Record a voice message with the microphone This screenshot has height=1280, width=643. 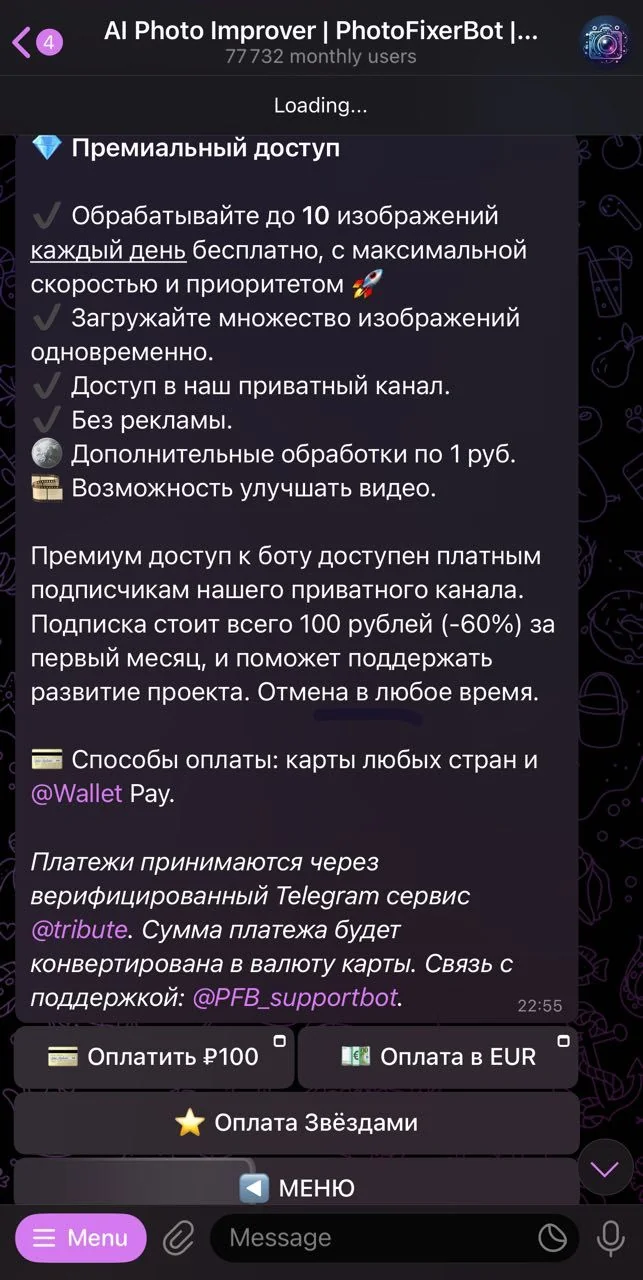[x=611, y=1239]
